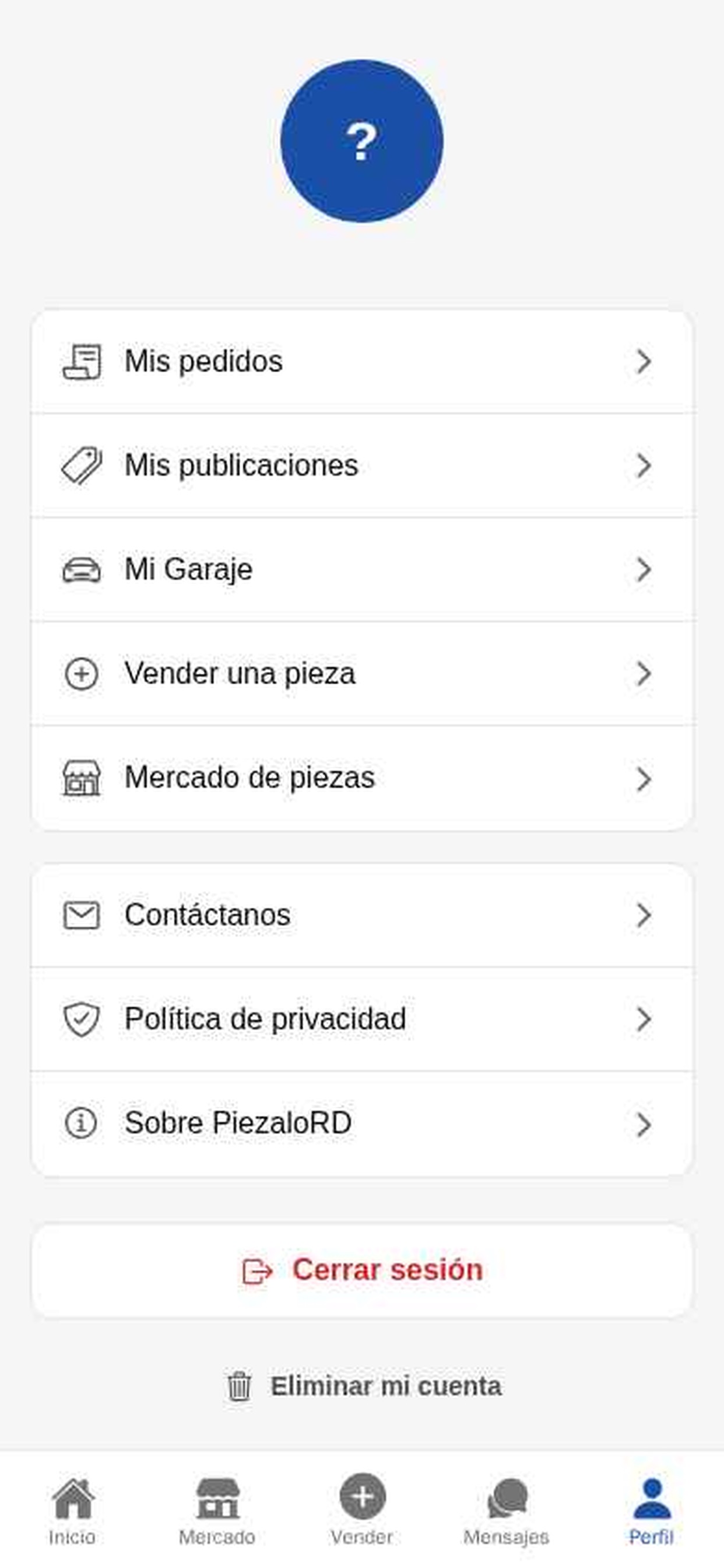Tap the profile avatar circle

(x=362, y=141)
